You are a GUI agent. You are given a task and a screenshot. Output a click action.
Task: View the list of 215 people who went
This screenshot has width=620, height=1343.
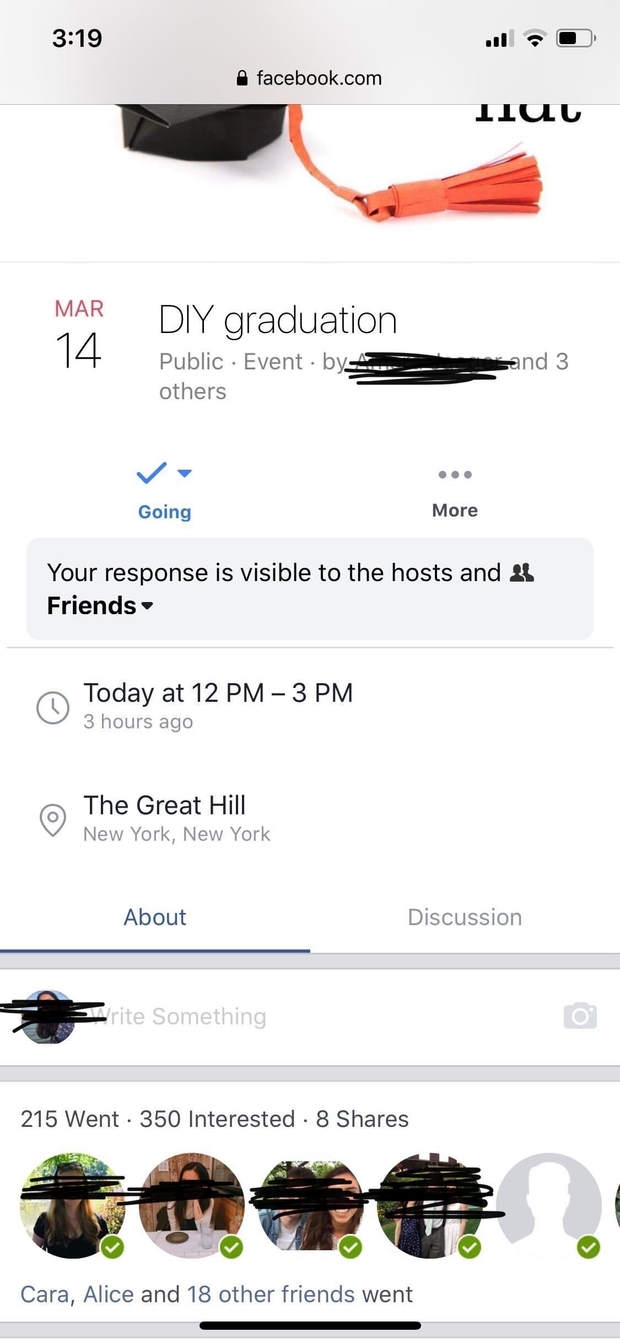tap(69, 1119)
